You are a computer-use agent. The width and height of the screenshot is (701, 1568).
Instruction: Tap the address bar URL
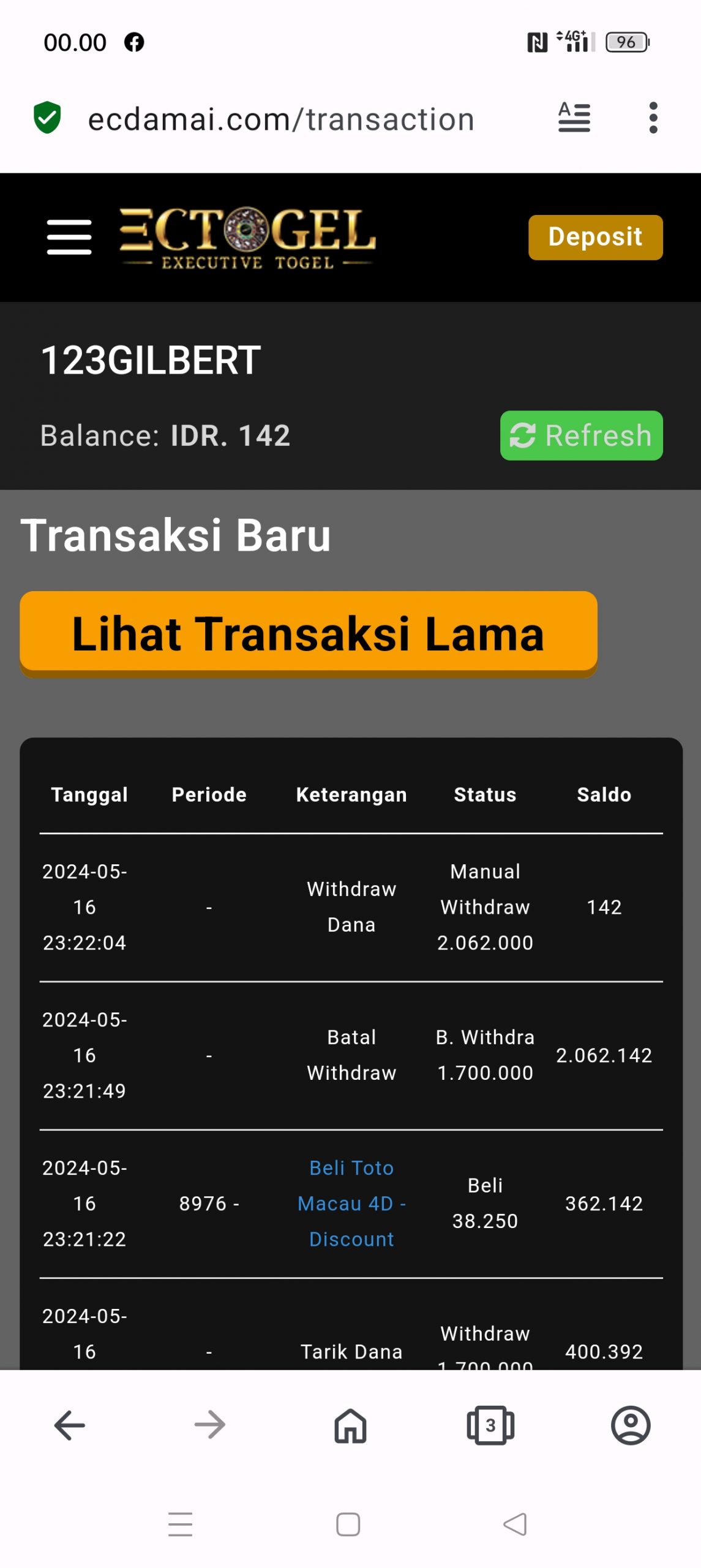281,119
